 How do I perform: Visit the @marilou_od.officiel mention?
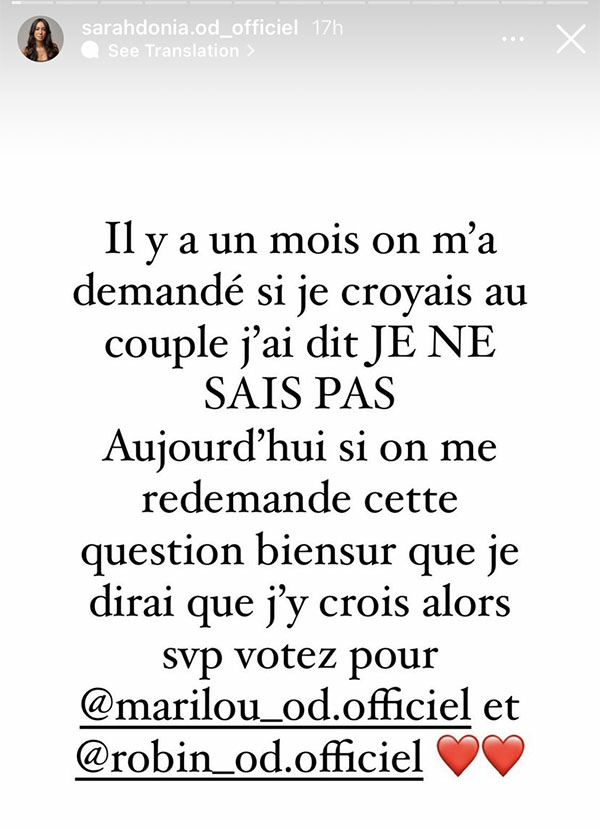(275, 706)
